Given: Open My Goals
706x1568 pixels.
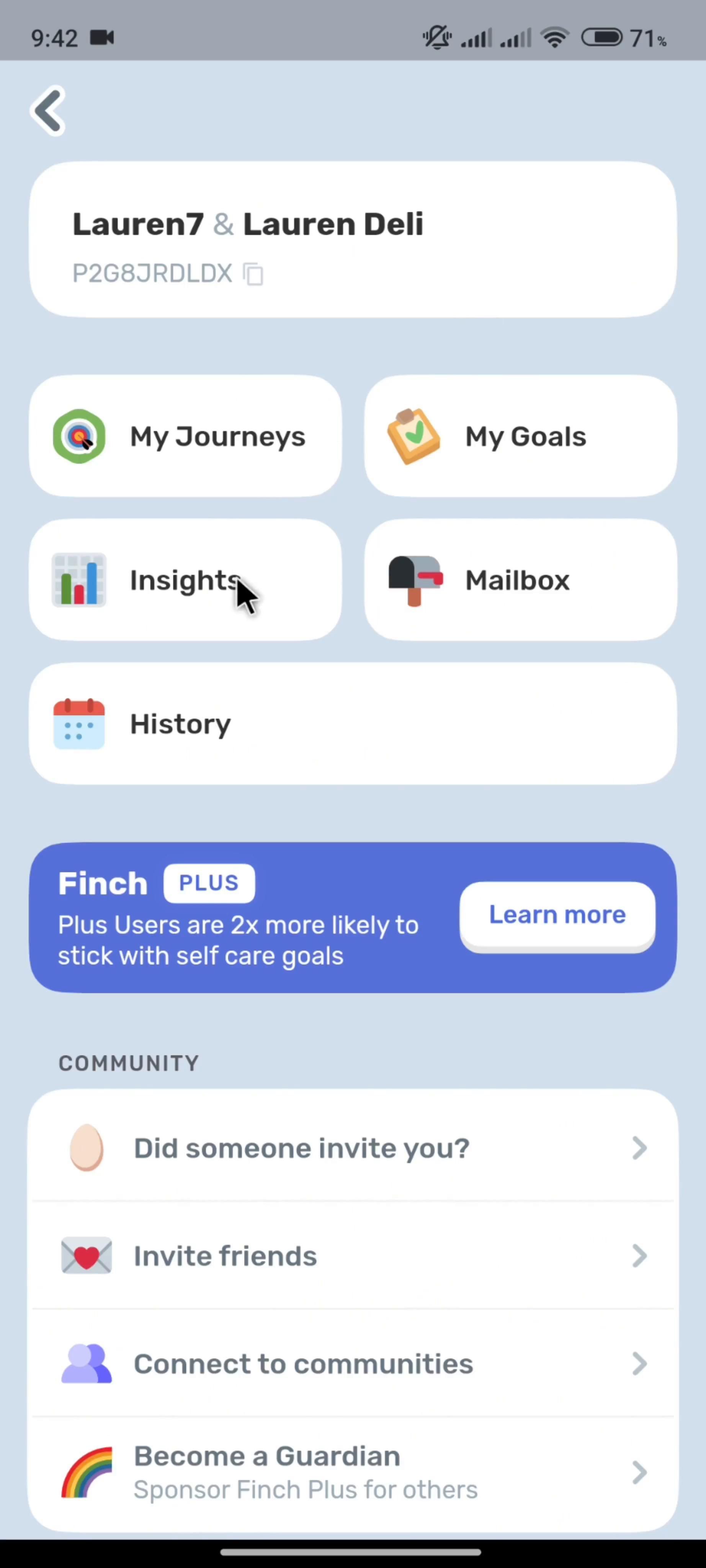Looking at the screenshot, I should (520, 436).
